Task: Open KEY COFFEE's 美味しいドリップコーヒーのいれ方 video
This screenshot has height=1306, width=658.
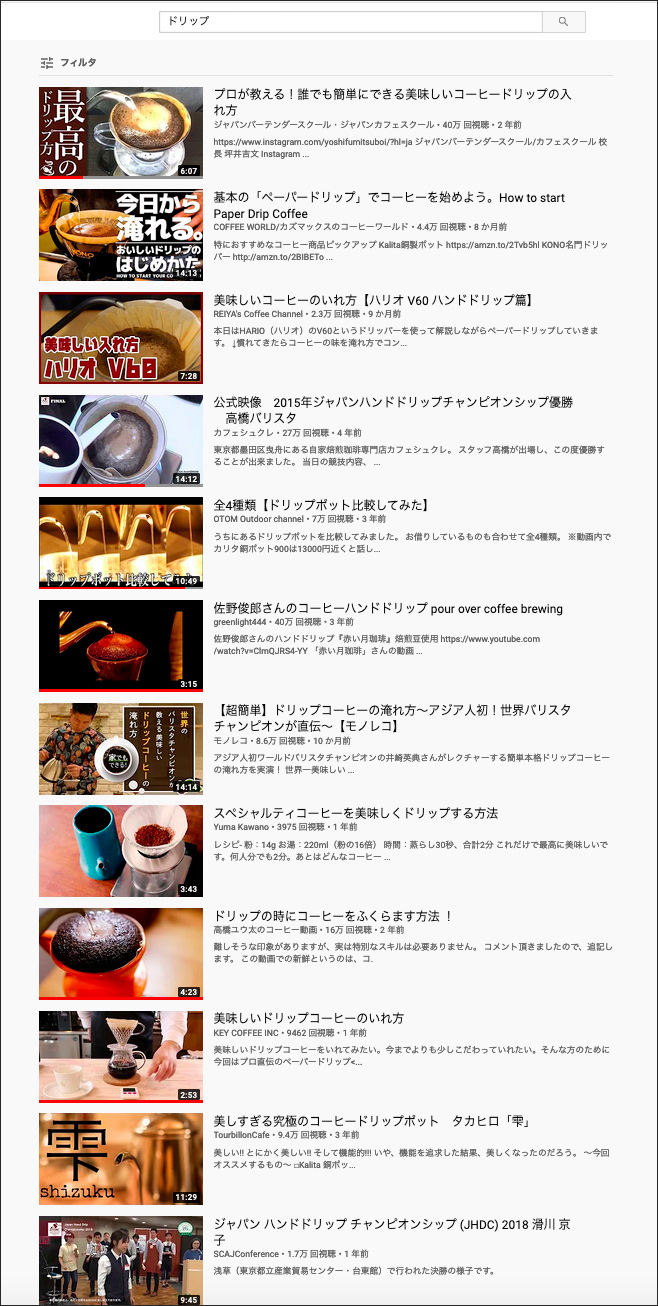Action: pyautogui.click(x=308, y=1018)
